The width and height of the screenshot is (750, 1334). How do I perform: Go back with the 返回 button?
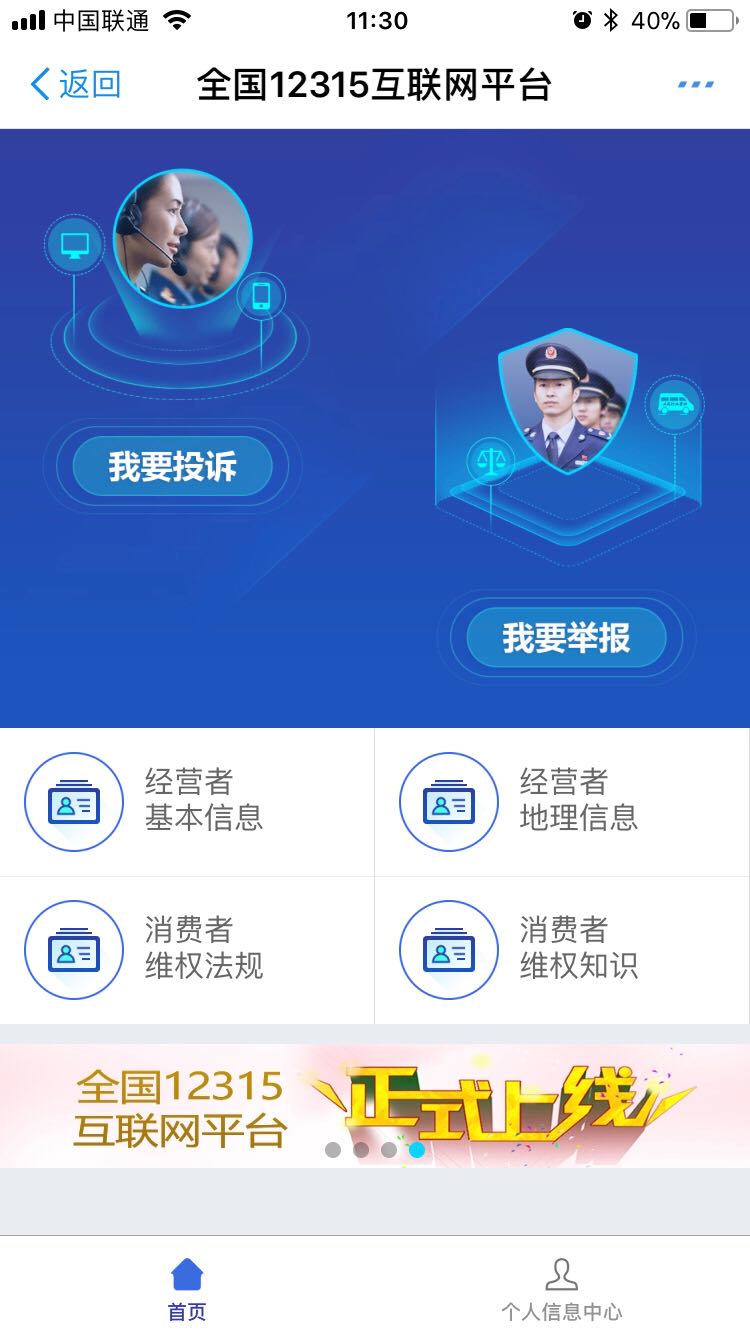pos(76,84)
